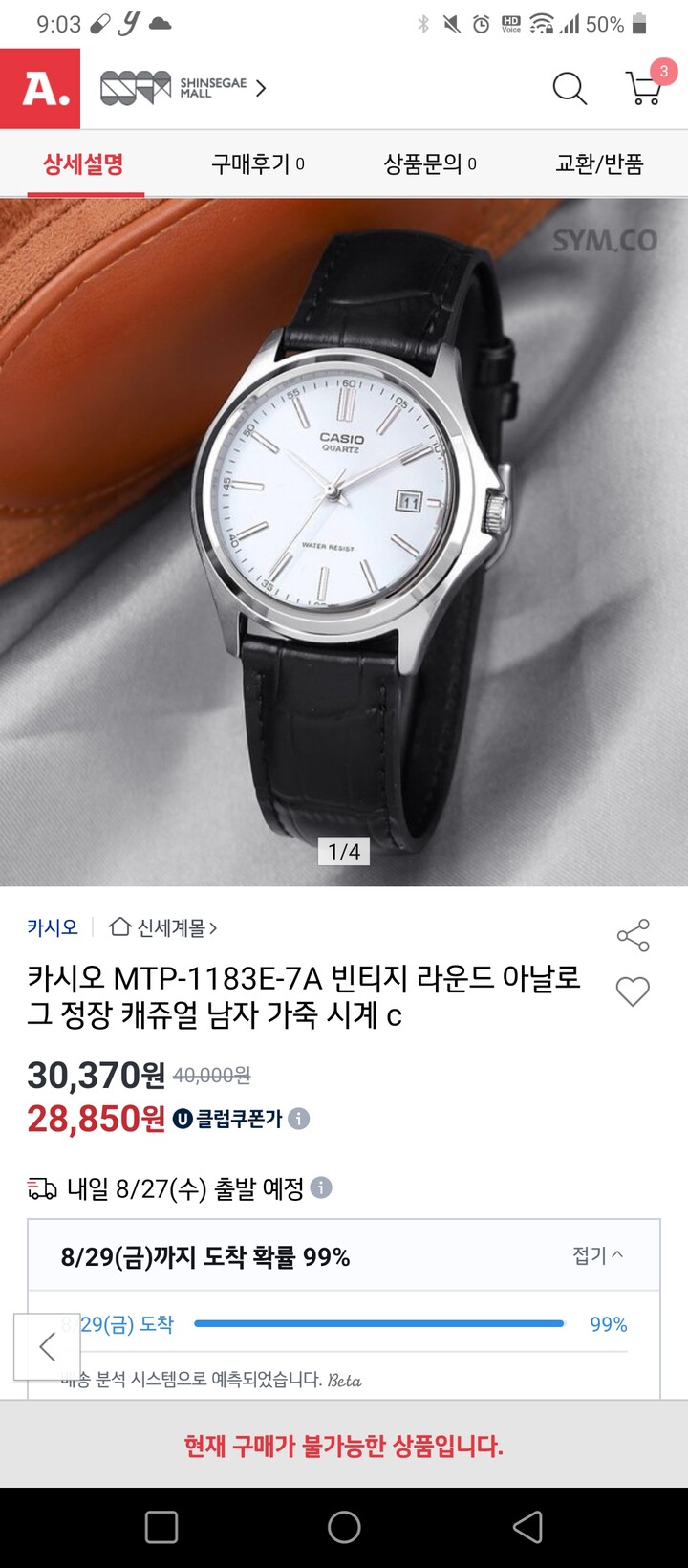Tap the 1/4 image counter on the photo

coord(344,852)
